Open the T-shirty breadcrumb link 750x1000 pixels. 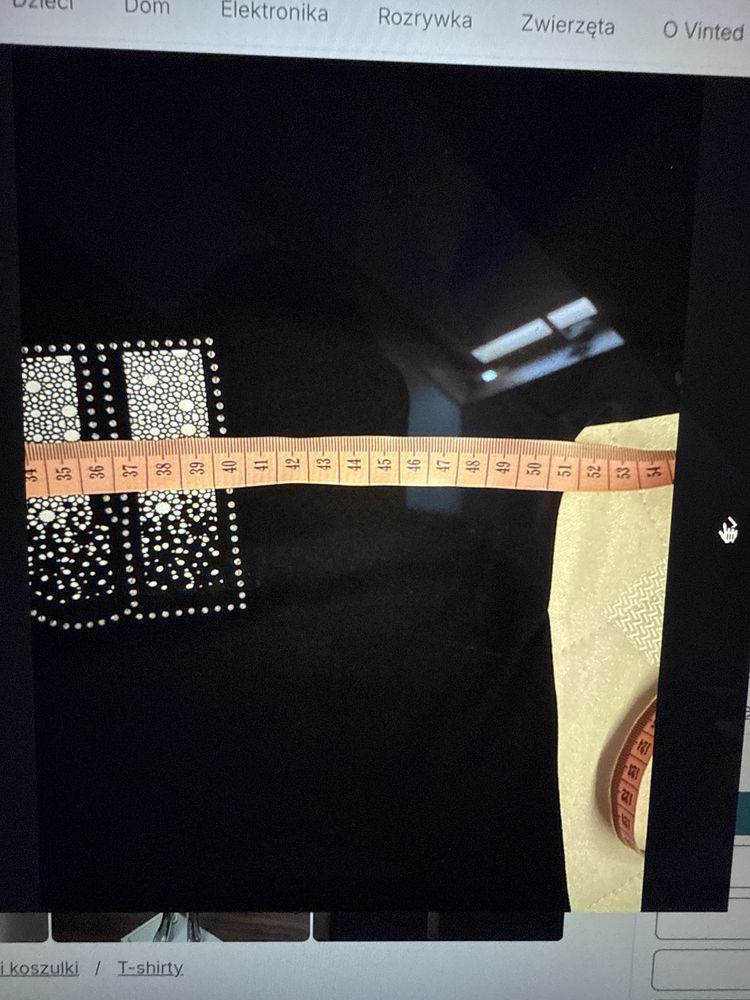click(x=150, y=968)
